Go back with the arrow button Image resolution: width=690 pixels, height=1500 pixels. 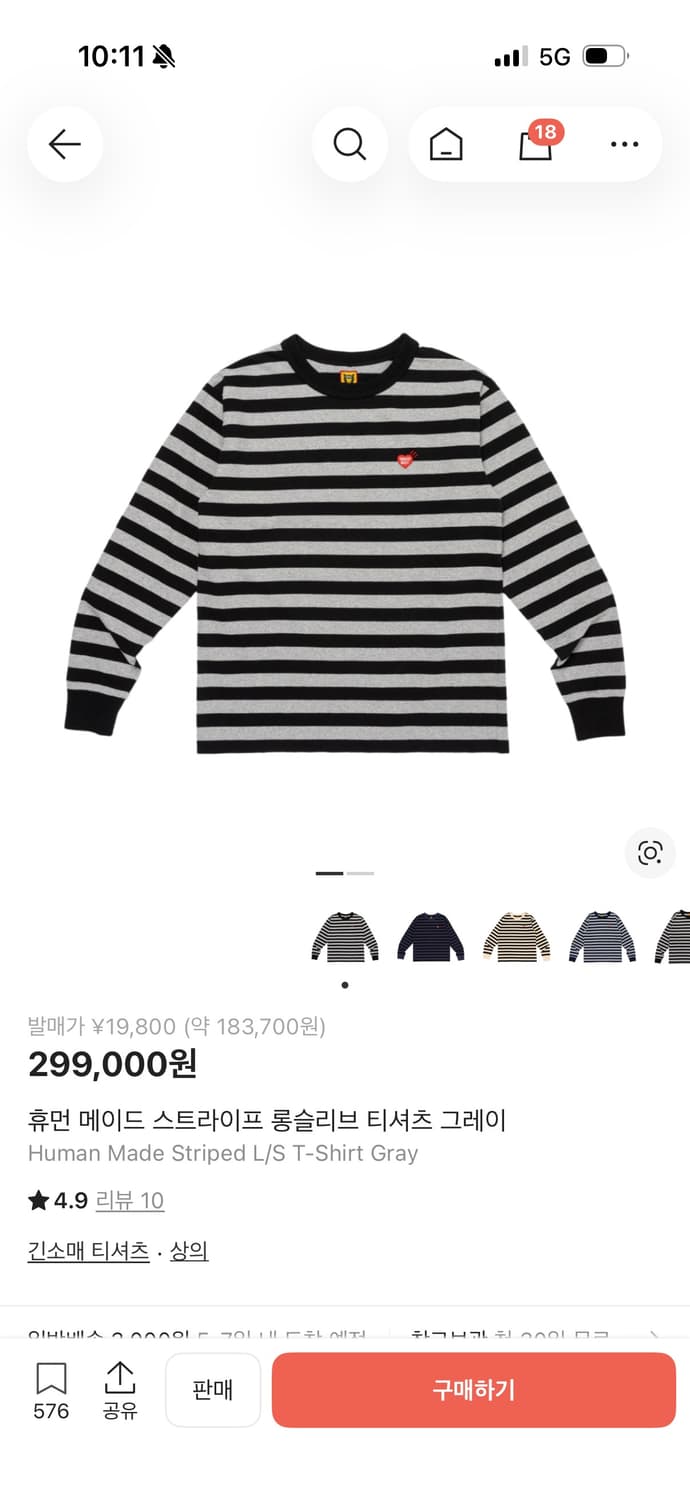coord(65,144)
